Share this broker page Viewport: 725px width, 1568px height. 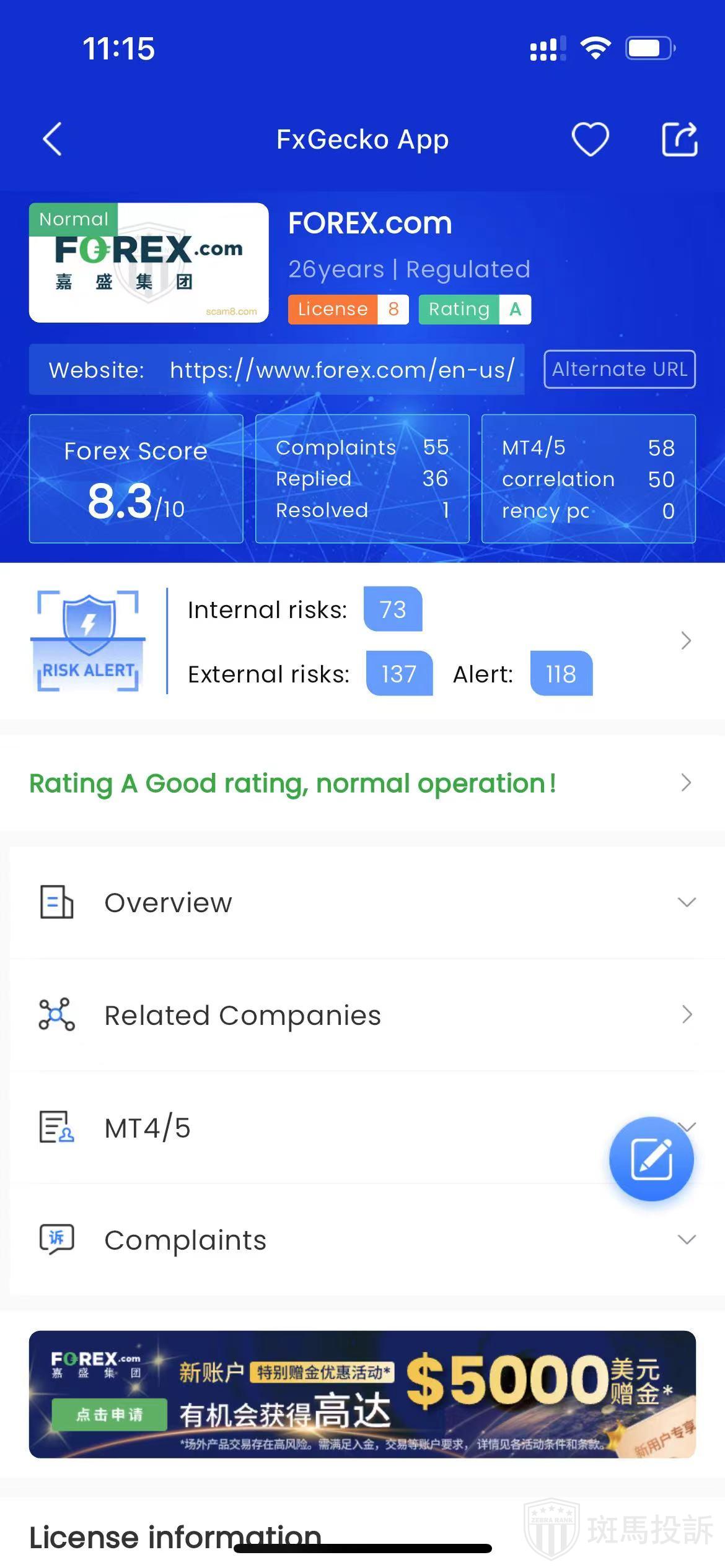coord(679,139)
